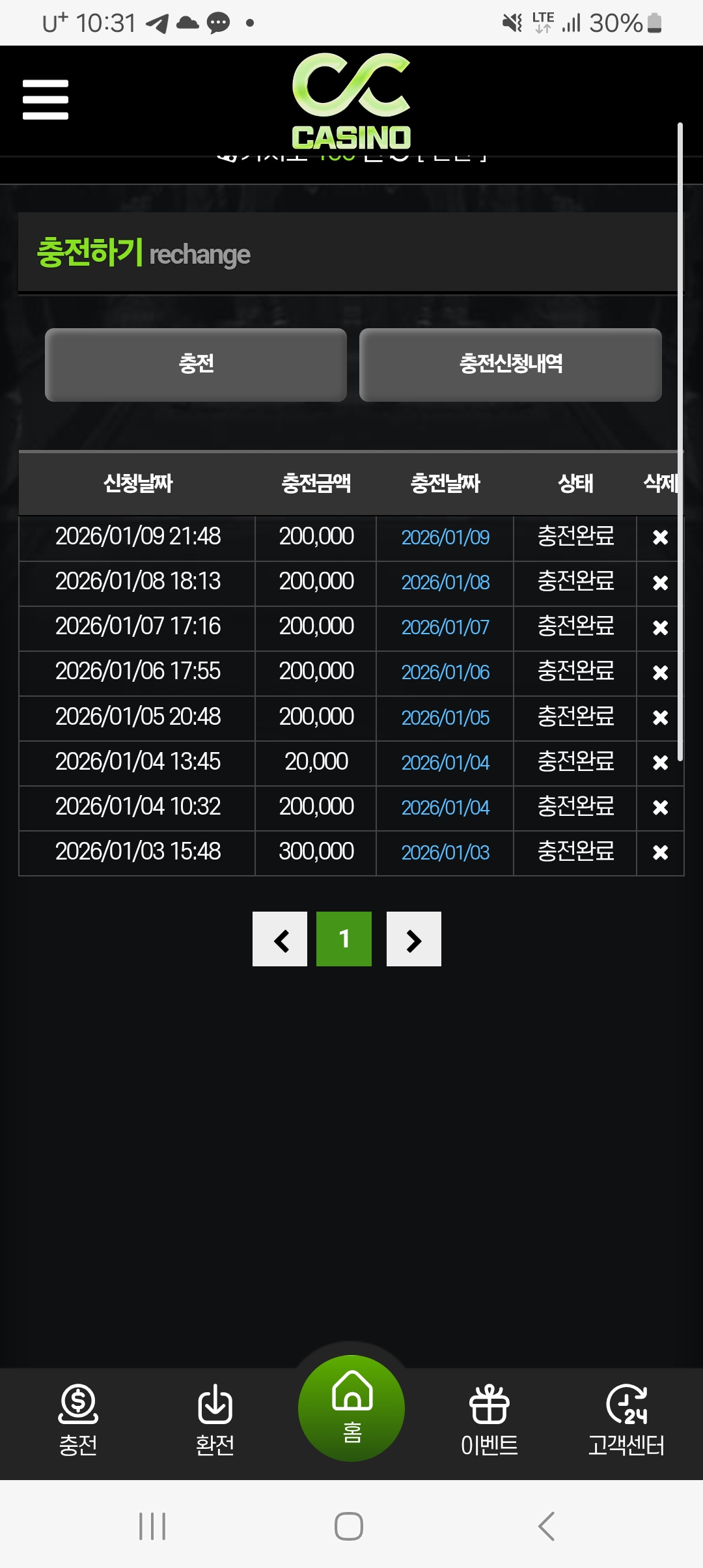Image resolution: width=703 pixels, height=1568 pixels.
Task: Delete the 2026/01/09 21:48 recharge record
Action: (x=660, y=537)
